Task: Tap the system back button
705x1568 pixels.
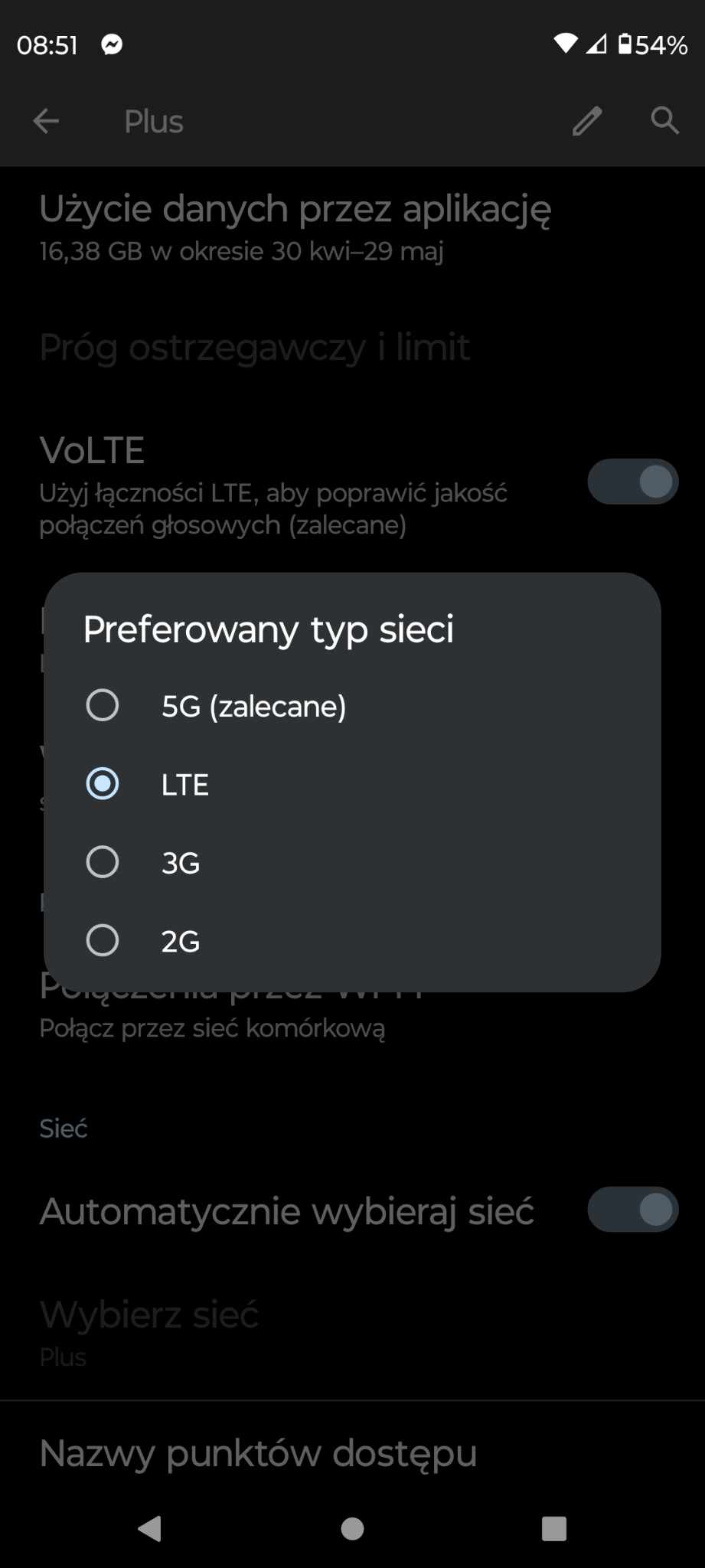Action: [x=150, y=1528]
